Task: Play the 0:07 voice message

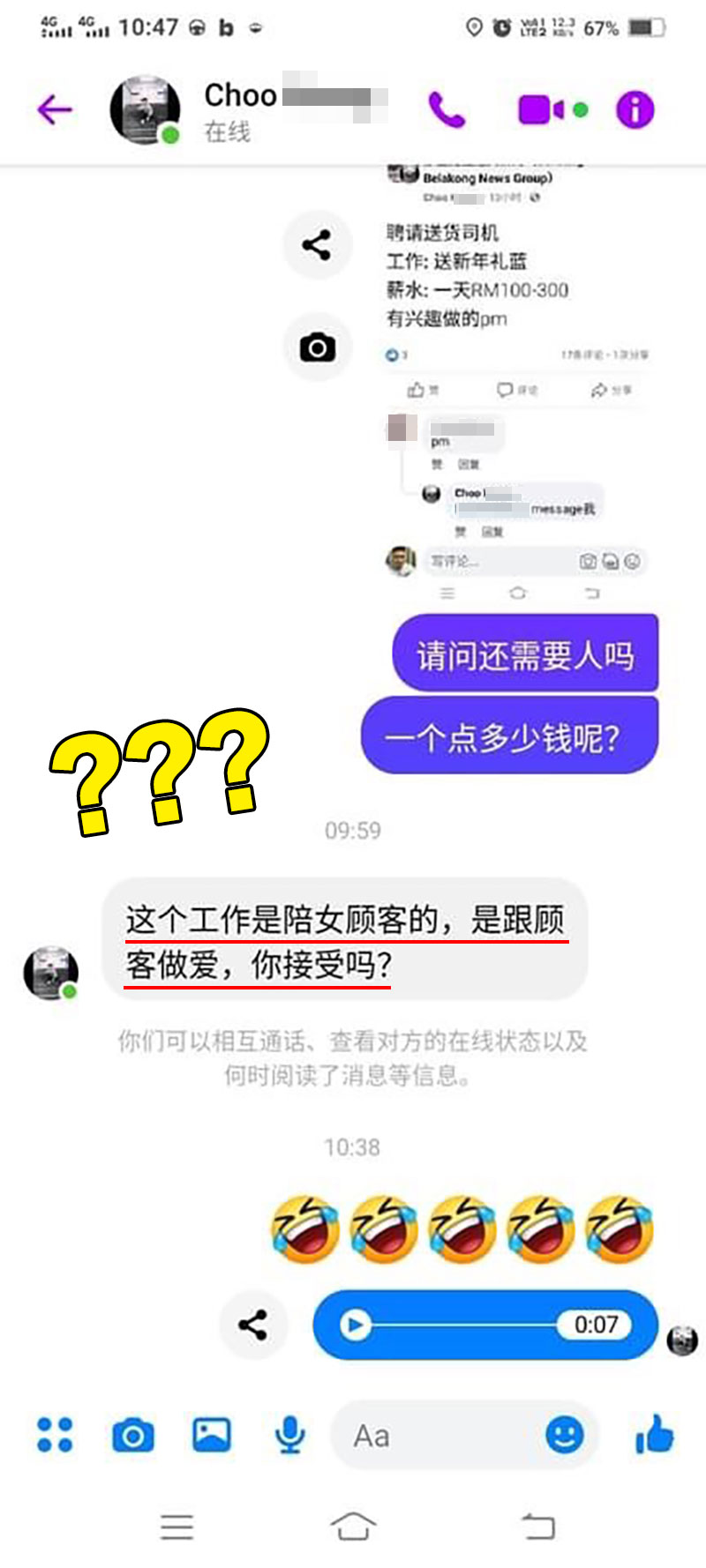Action: pos(356,1325)
